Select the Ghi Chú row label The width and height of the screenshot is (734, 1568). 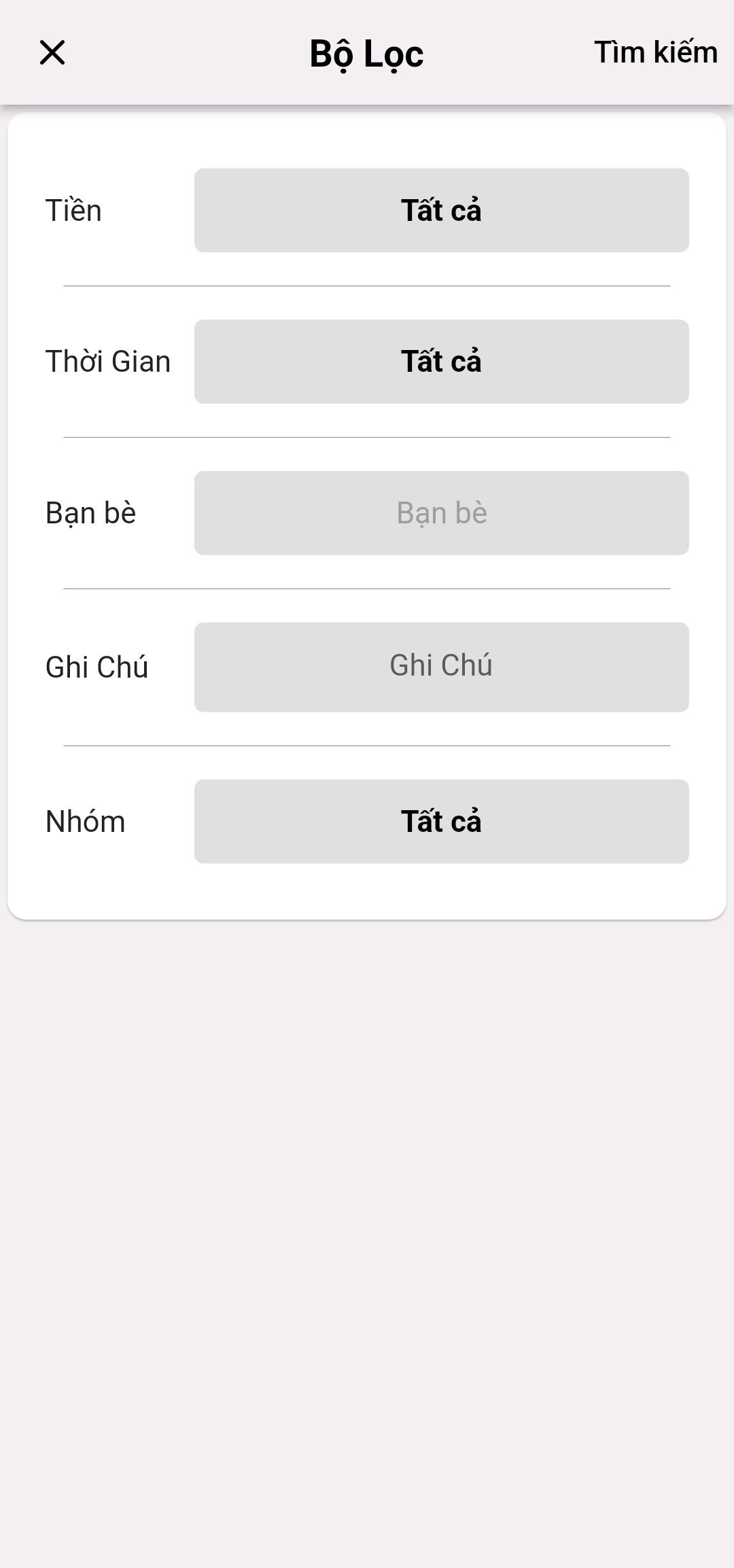pos(98,667)
